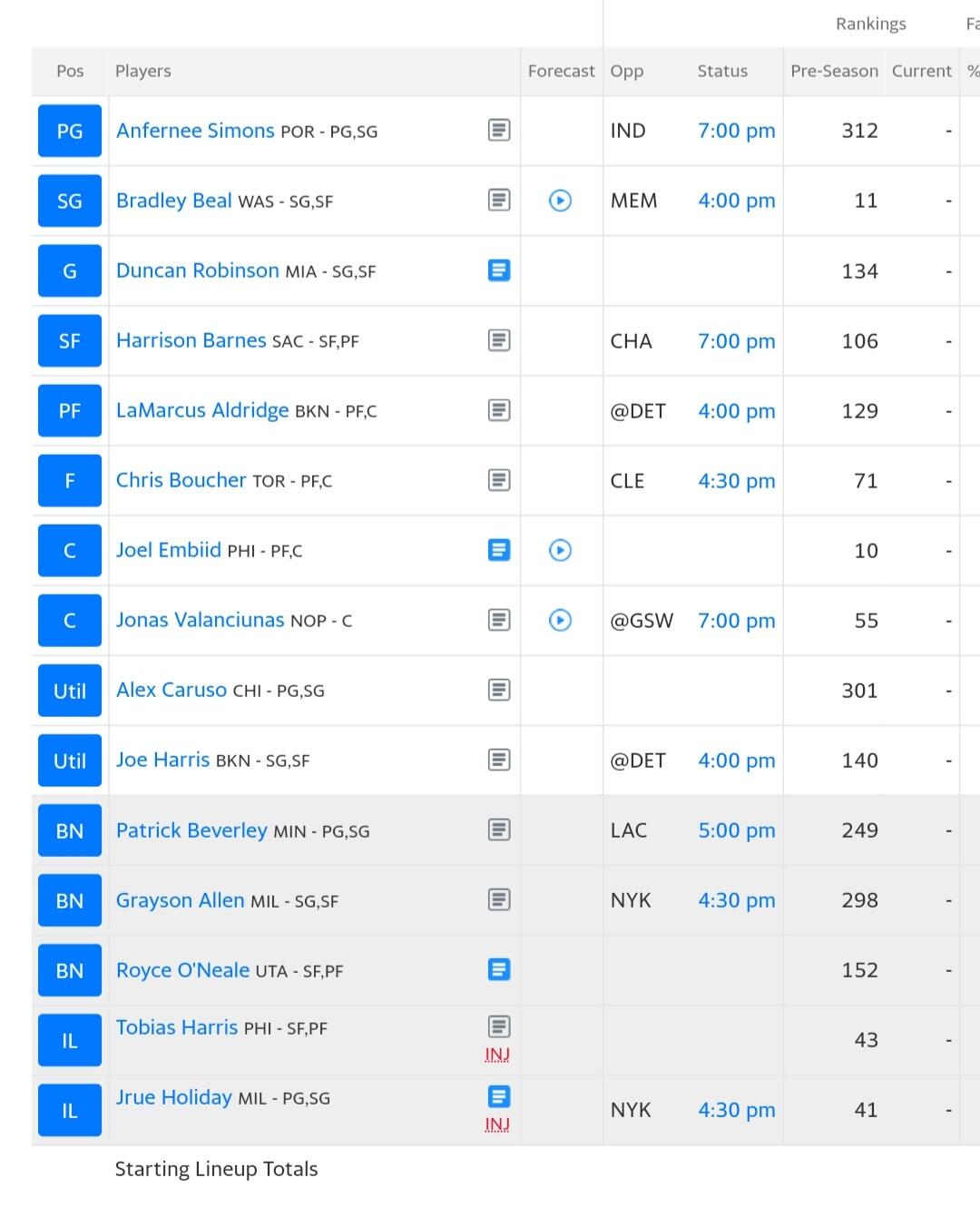Open Grayson Allen's player notes

point(499,899)
